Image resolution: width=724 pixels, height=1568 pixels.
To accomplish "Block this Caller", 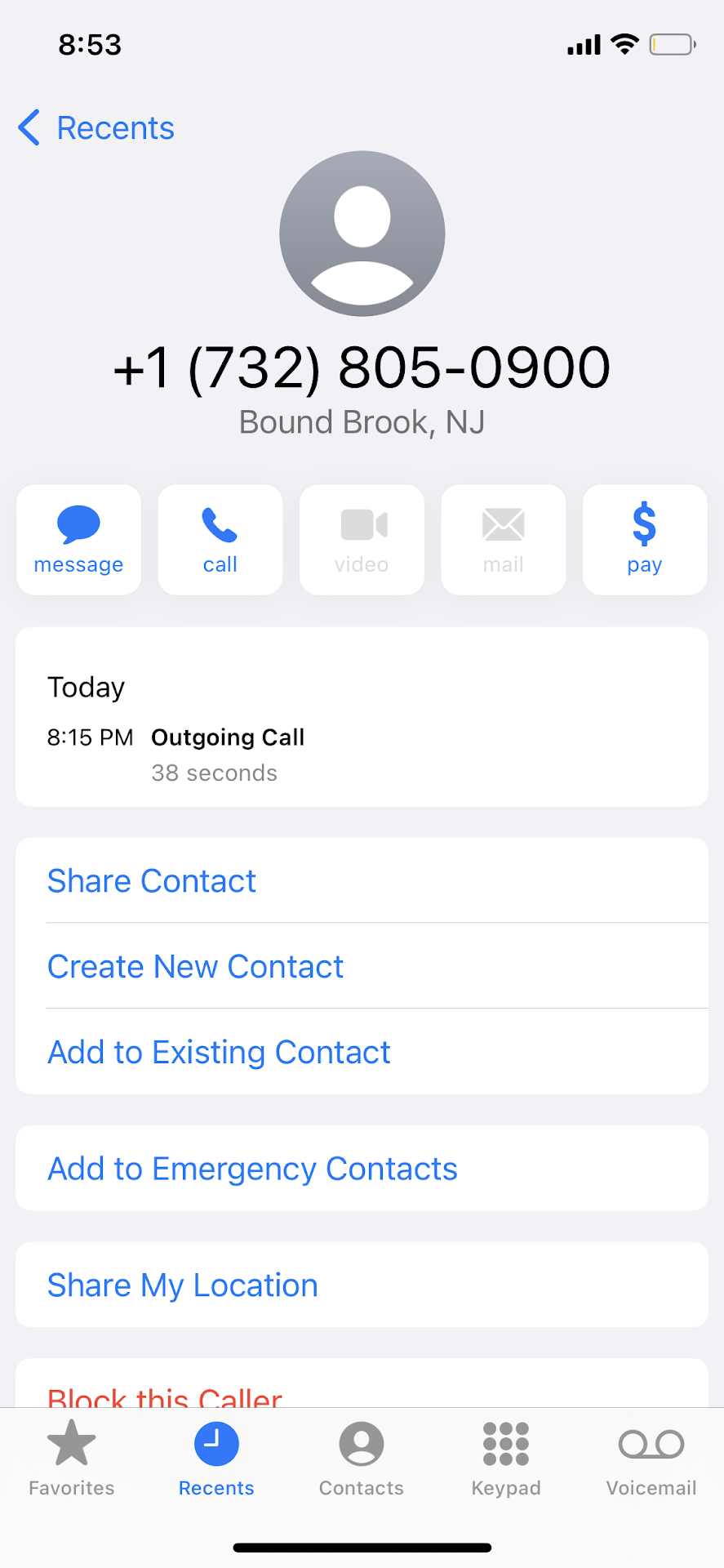I will click(165, 1395).
